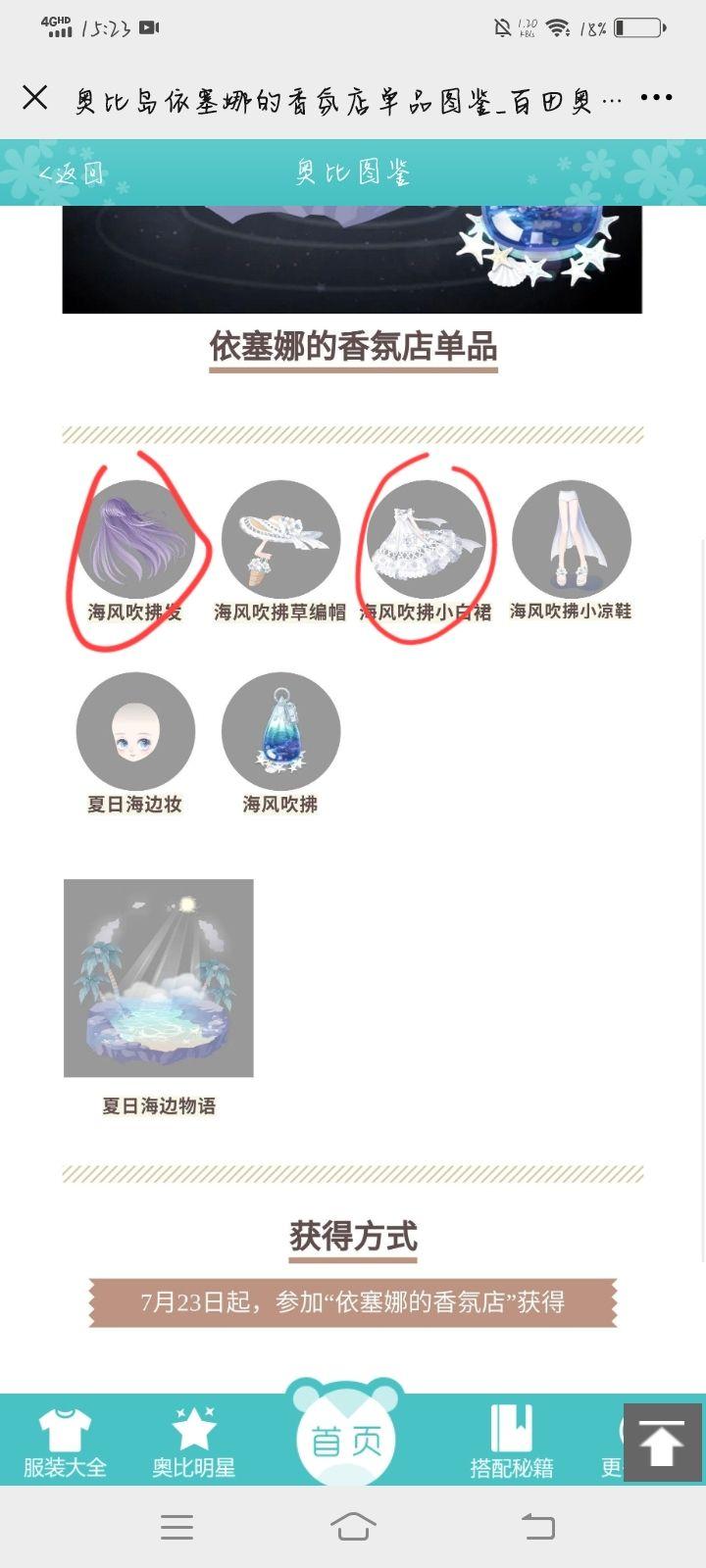706x1568 pixels.
Task: Open the 海风吹拂发 hair item
Action: coord(135,540)
